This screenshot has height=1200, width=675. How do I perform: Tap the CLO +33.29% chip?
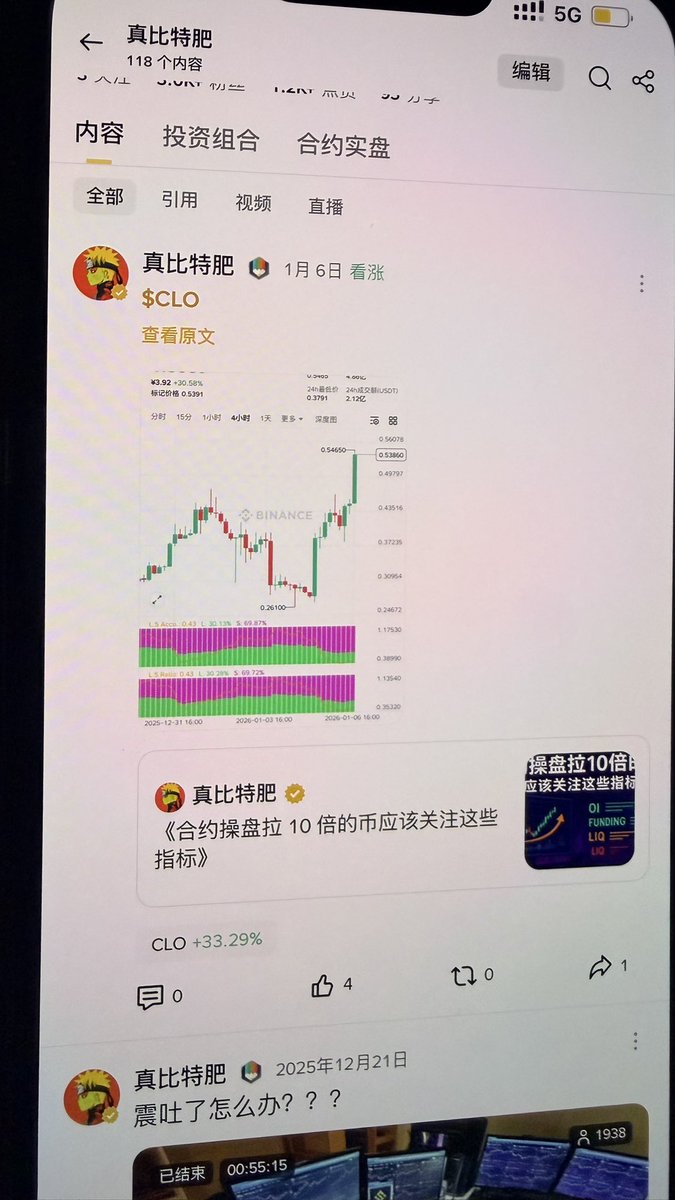207,941
